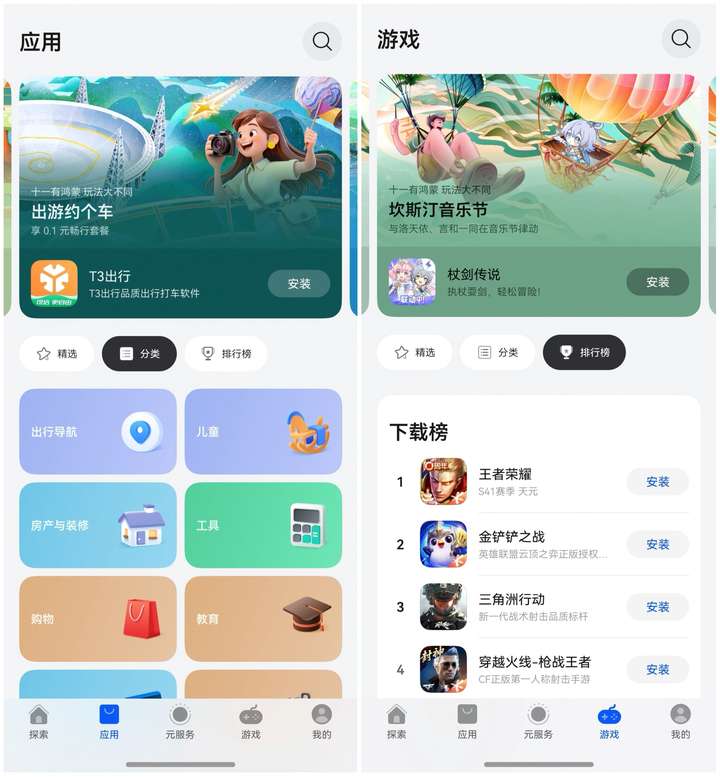
Task: Install 杖剑传说 from the banner
Action: pos(657,282)
